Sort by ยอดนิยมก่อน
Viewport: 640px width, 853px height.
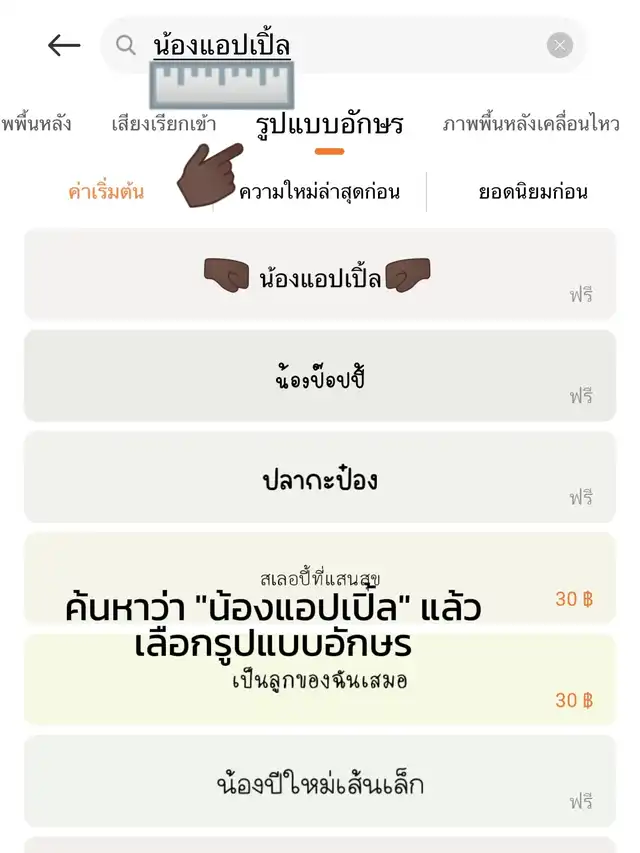[x=532, y=192]
